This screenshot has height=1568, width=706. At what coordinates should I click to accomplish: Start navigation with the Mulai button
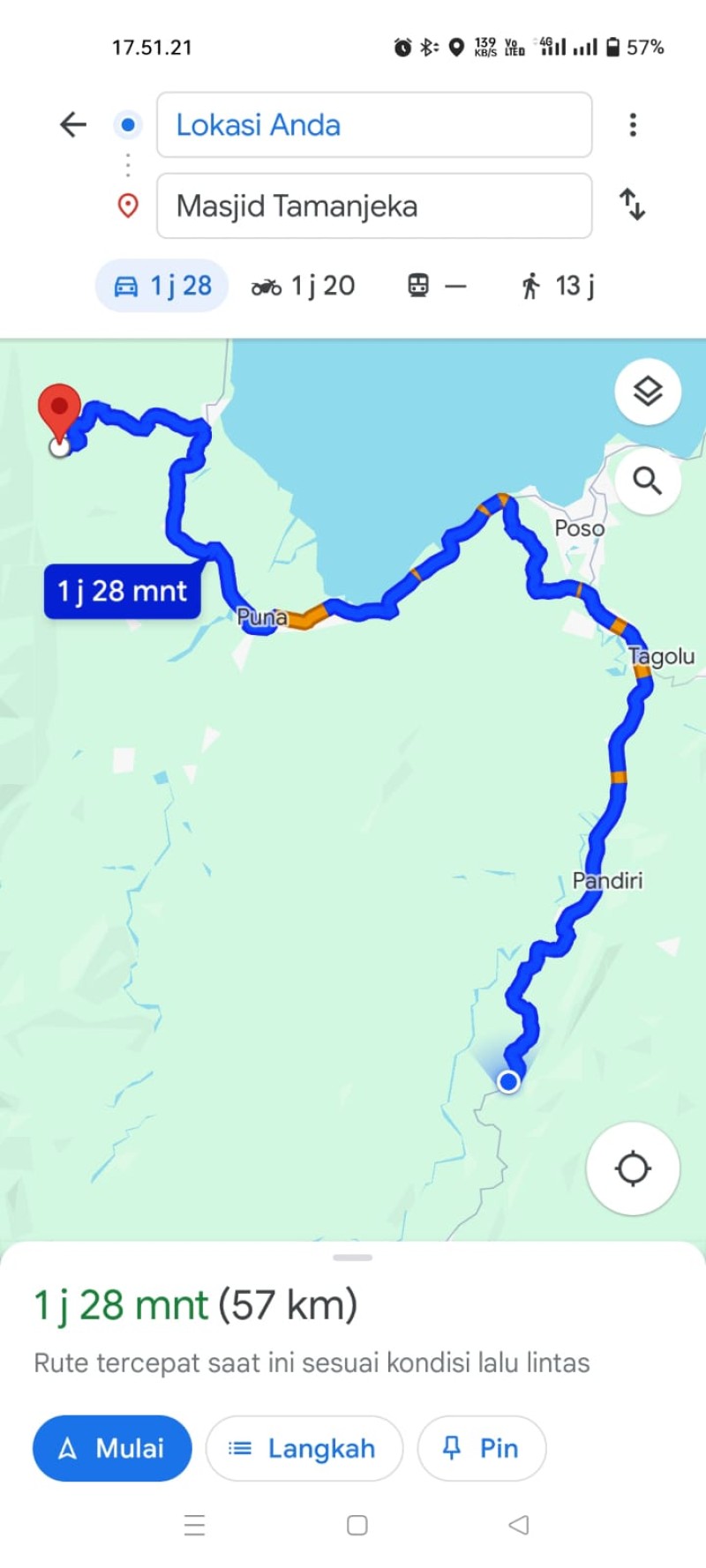[112, 1448]
